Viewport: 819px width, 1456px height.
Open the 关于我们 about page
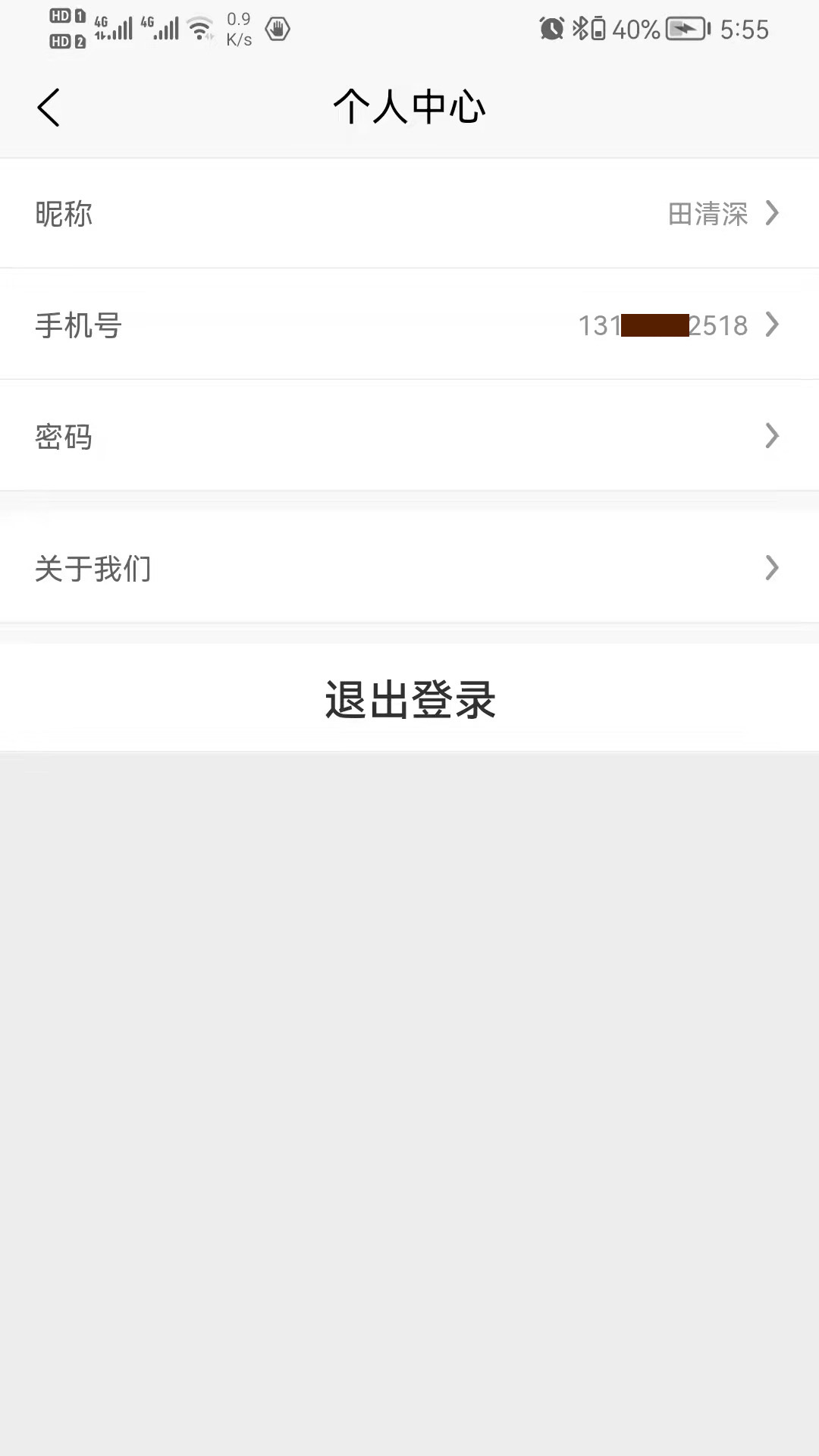click(x=93, y=568)
